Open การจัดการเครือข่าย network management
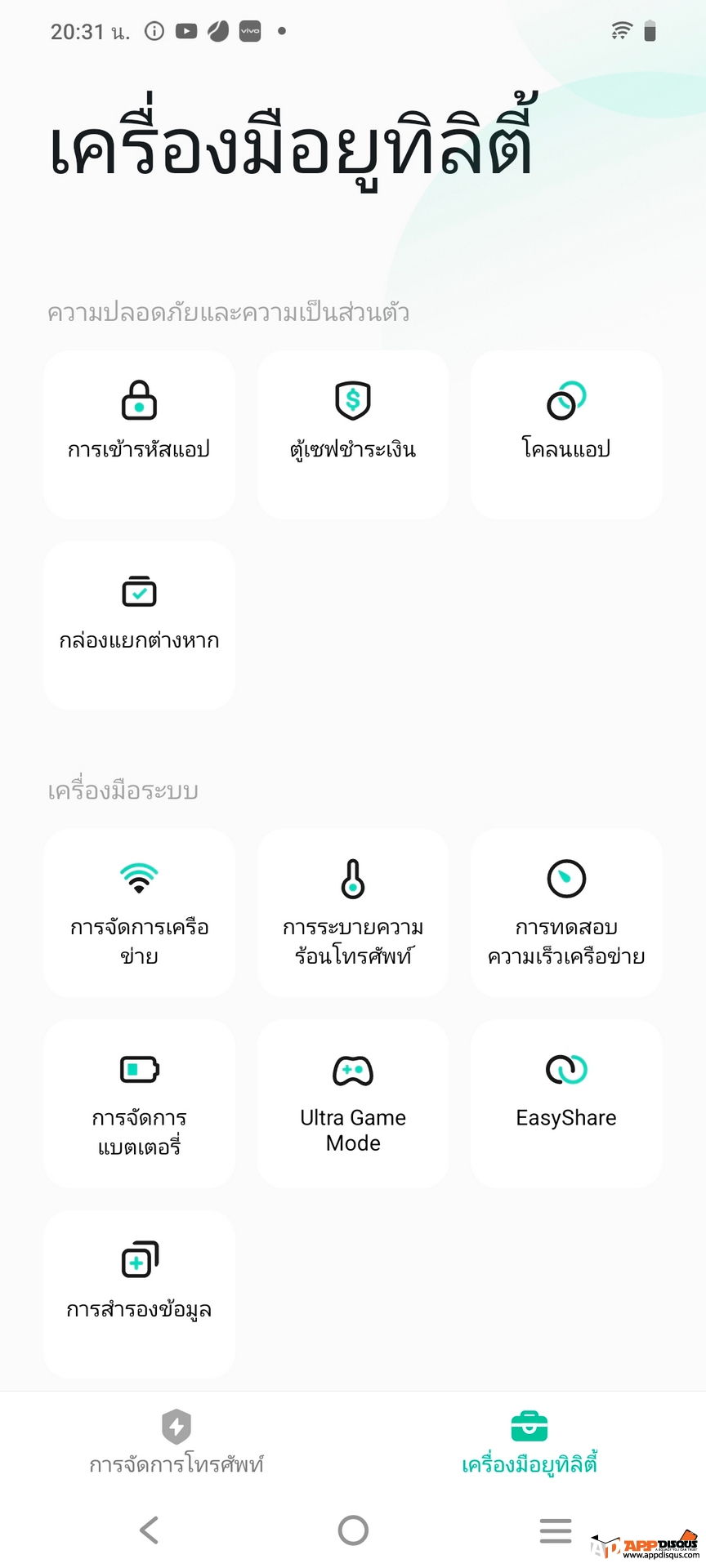The width and height of the screenshot is (706, 1568). (139, 913)
